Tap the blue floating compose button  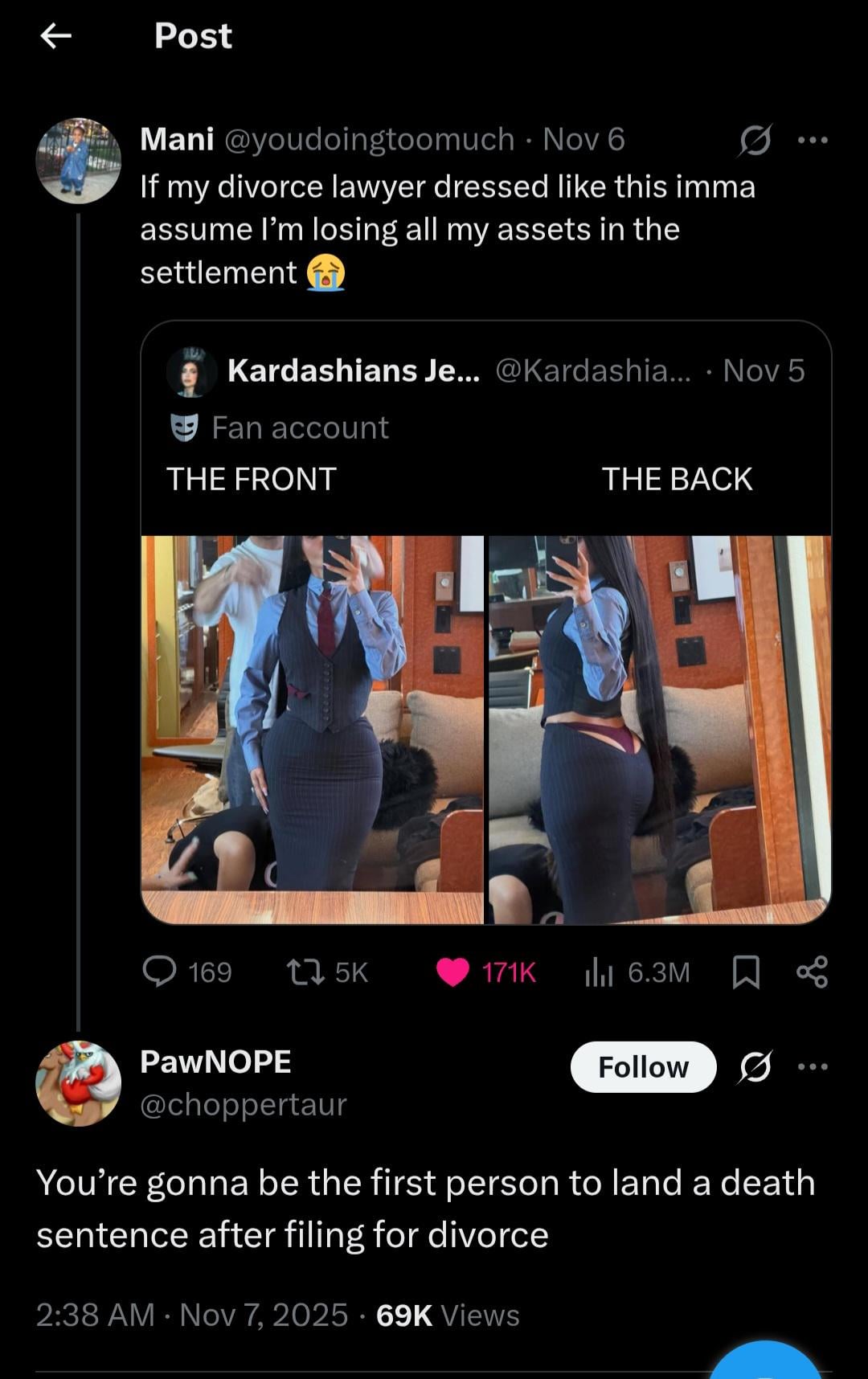pos(768,1363)
